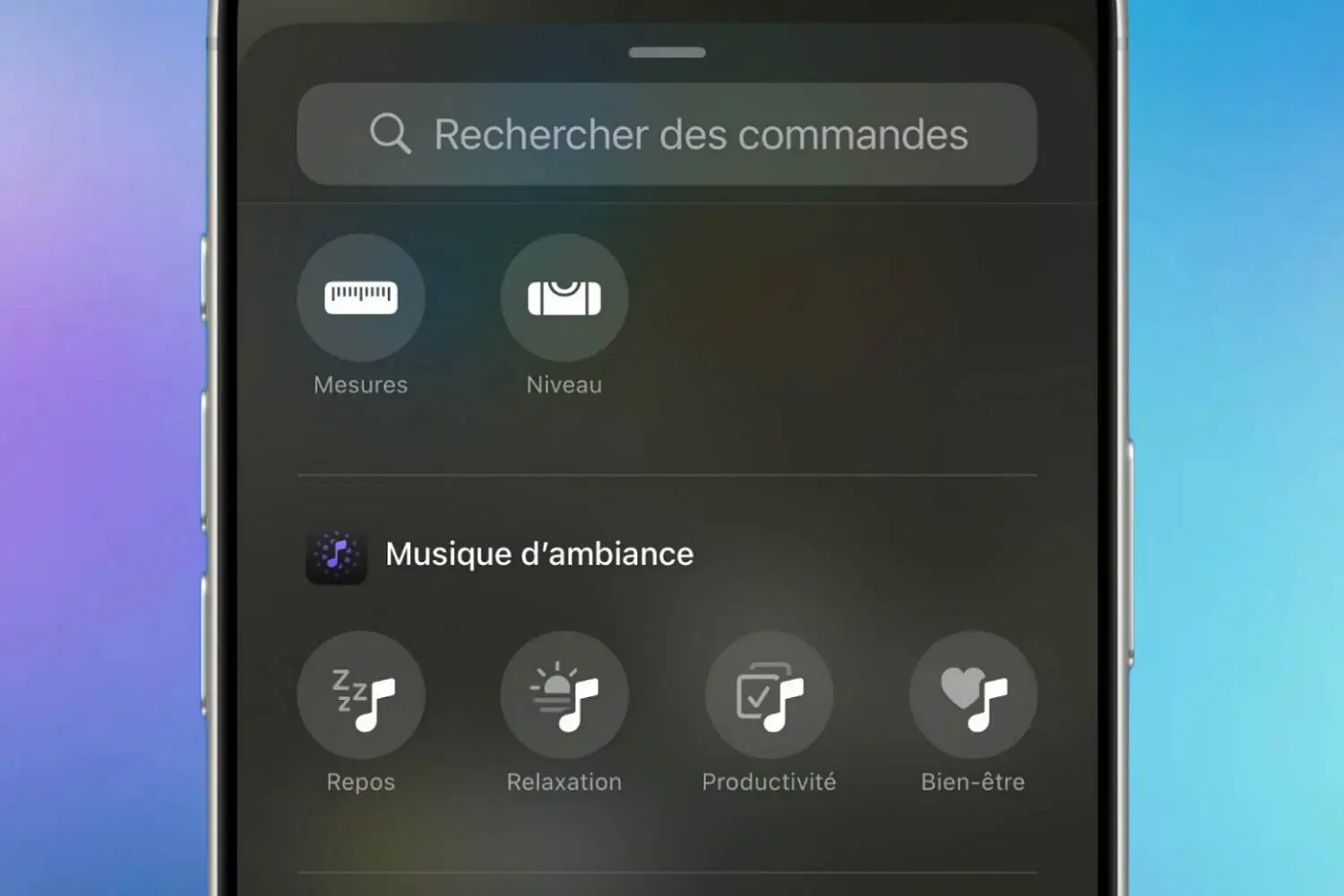Image resolution: width=1344 pixels, height=896 pixels.
Task: Add the Relaxation music control
Action: (564, 695)
